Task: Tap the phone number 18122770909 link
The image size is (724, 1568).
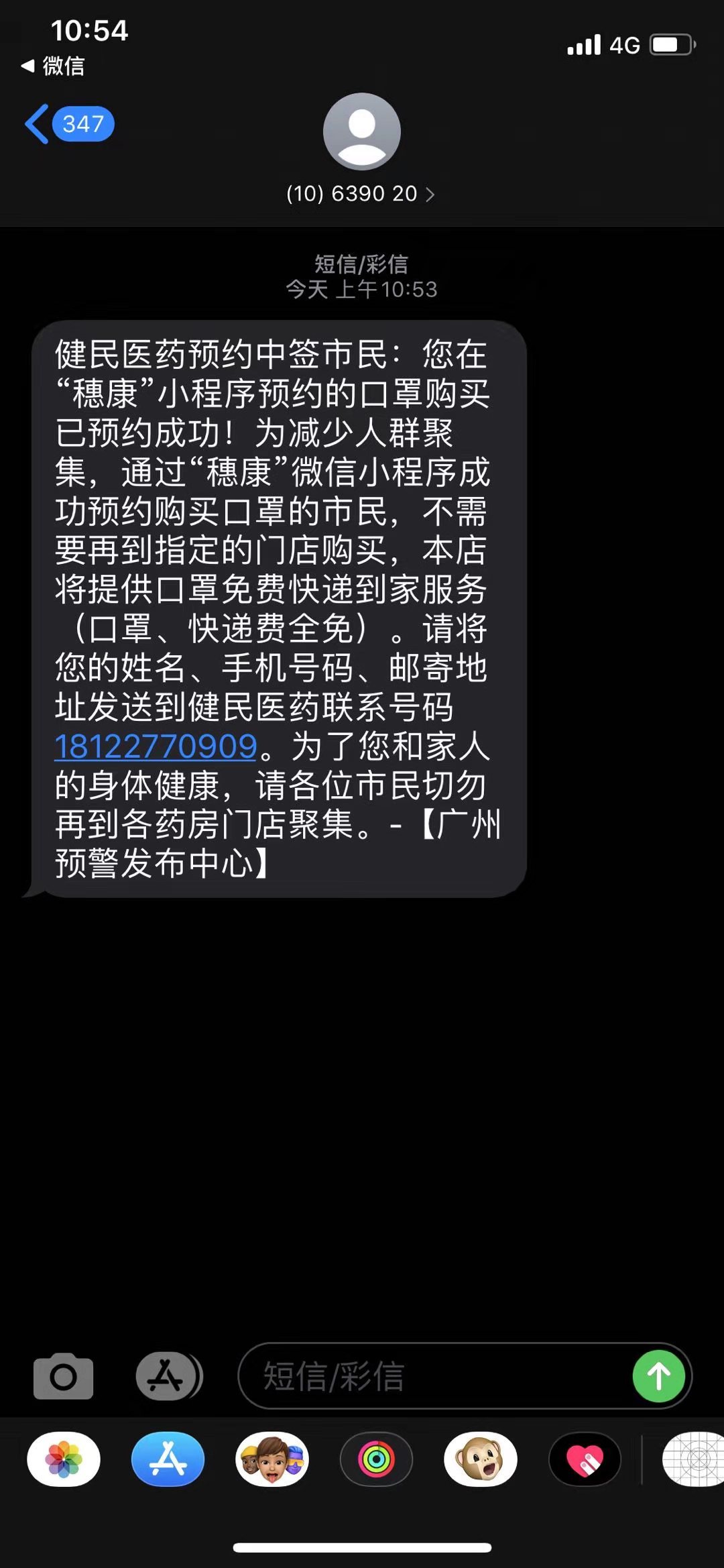Action: (156, 746)
